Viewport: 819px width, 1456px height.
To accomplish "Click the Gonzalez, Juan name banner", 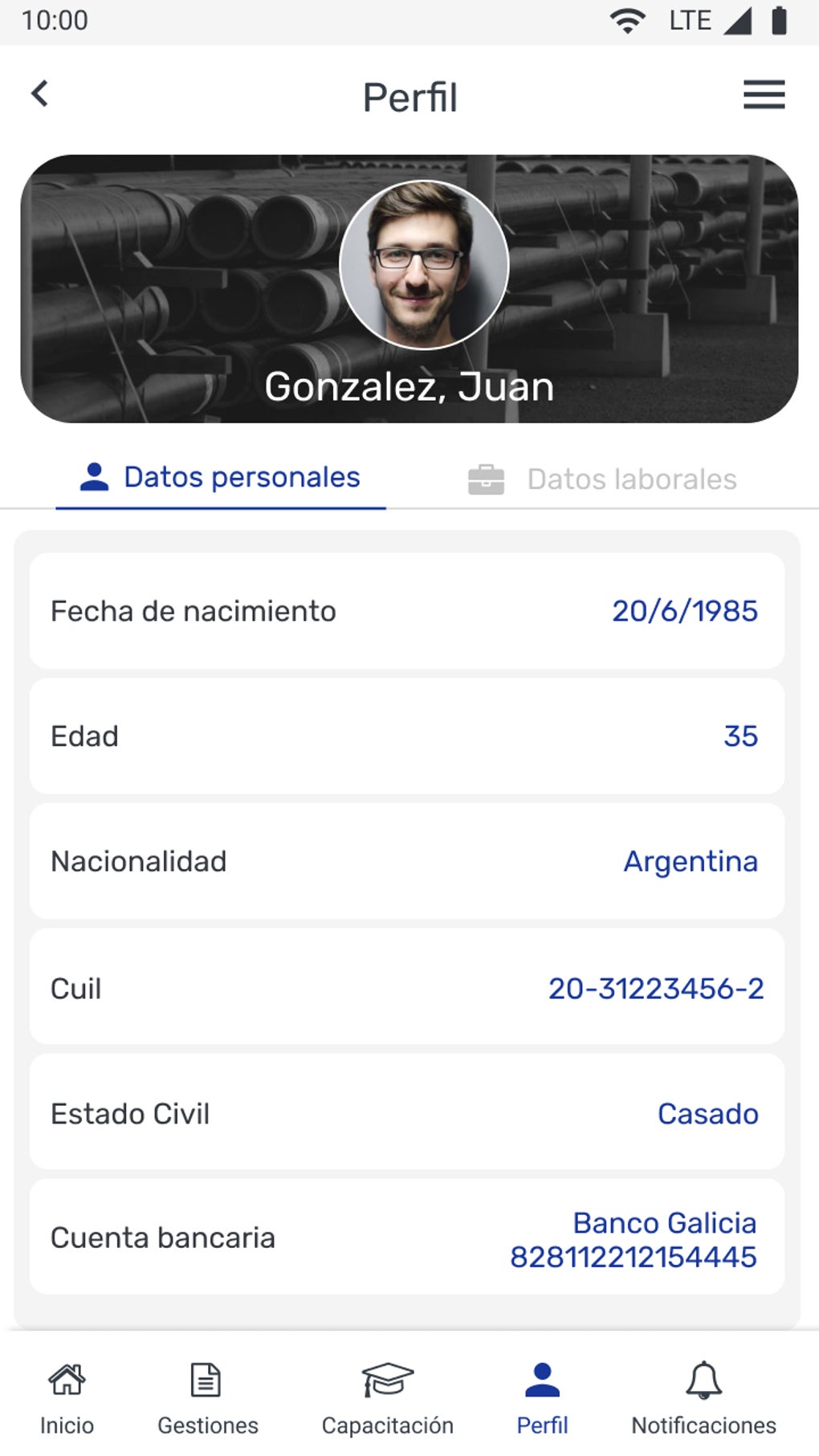I will (409, 386).
